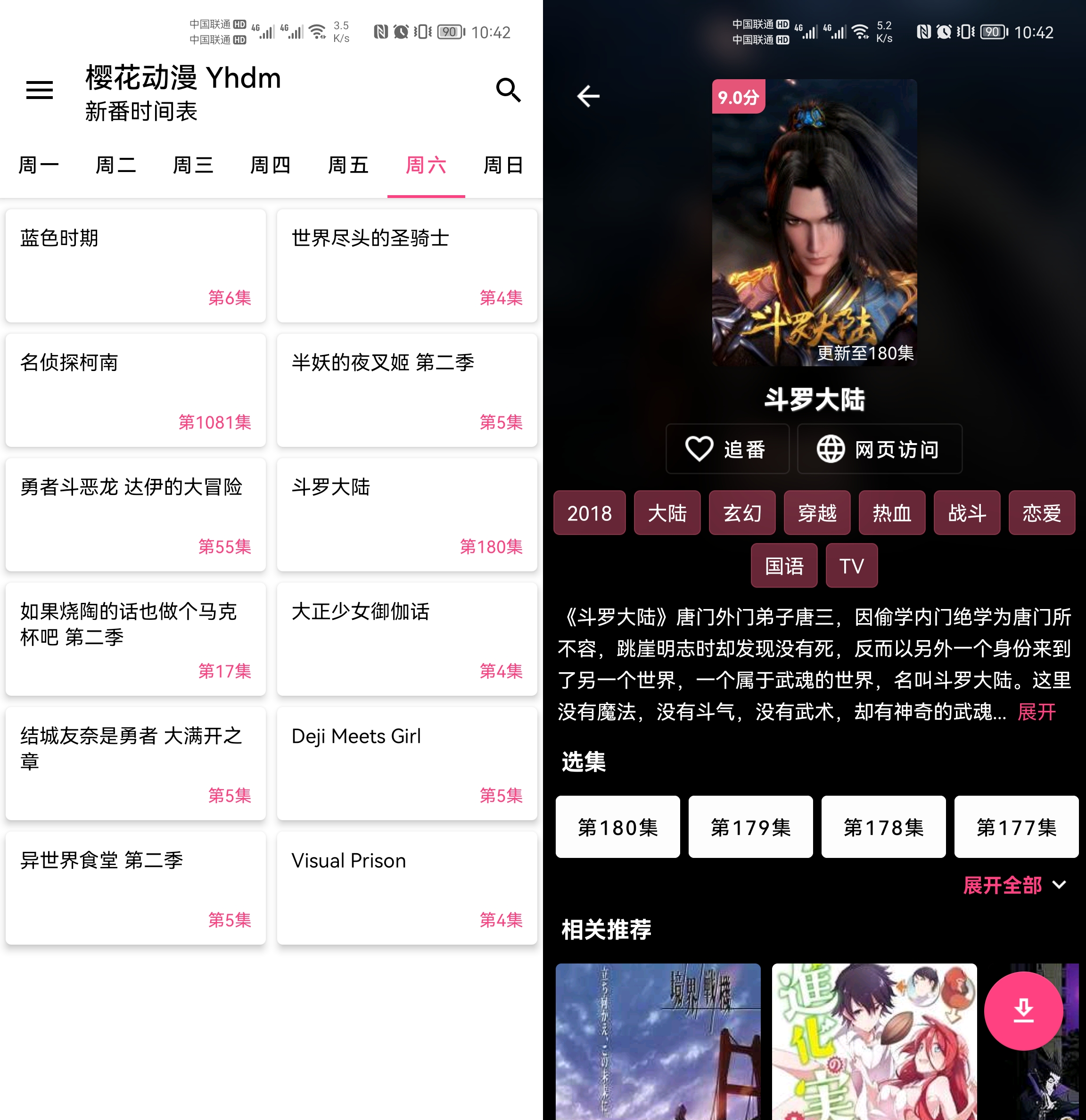This screenshot has height=1120, width=1086.
Task: Open the 名侦探柯南 card
Action: click(x=135, y=390)
